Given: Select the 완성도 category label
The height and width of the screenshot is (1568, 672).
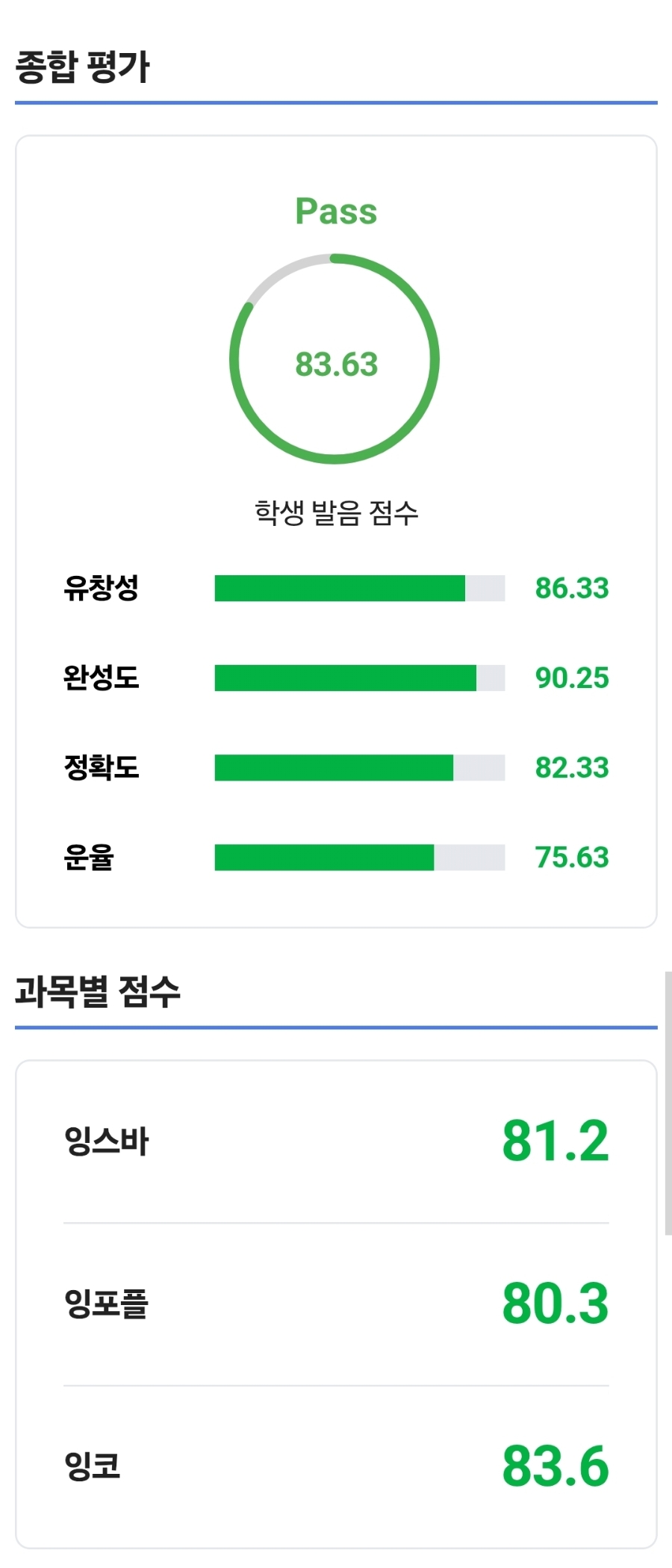Looking at the screenshot, I should (x=103, y=678).
